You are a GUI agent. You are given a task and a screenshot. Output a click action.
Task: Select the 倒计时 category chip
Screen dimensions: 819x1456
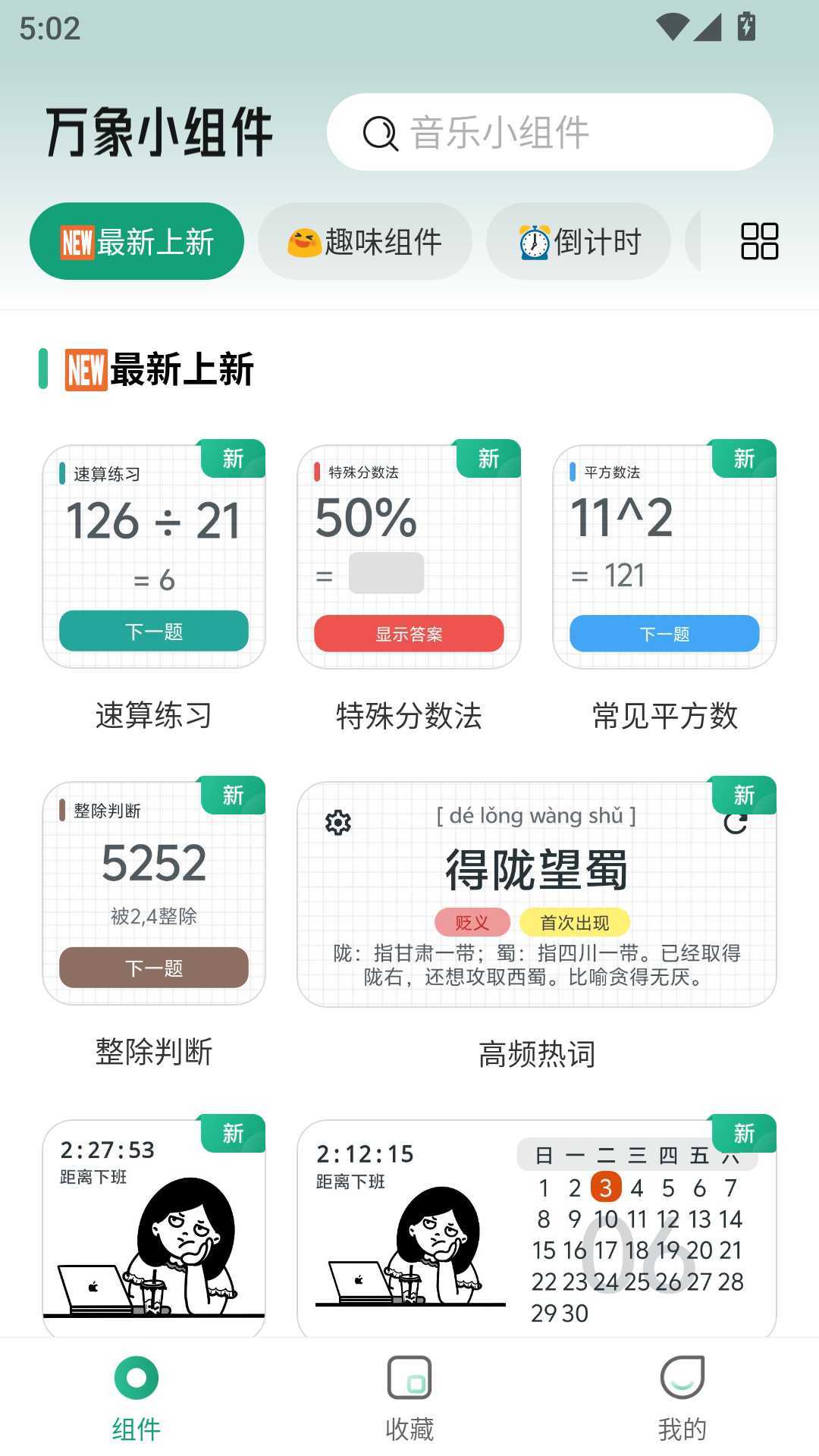point(578,240)
